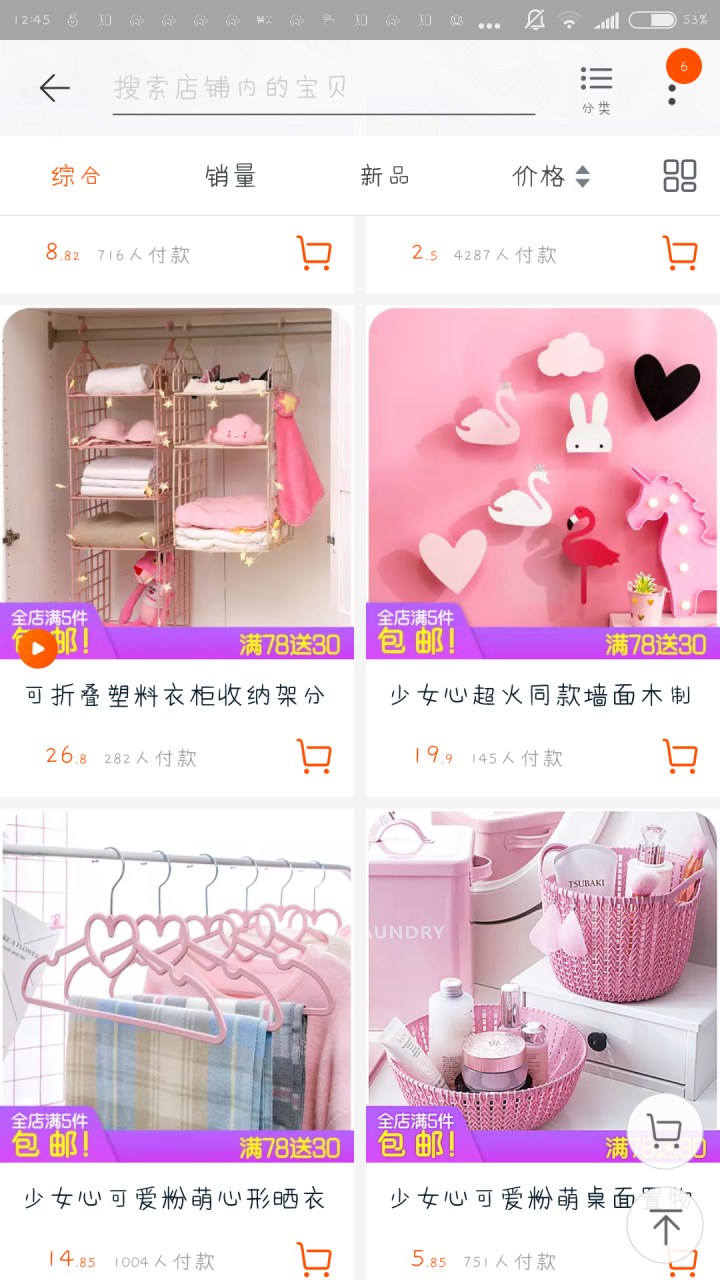Open the 分类 category list

click(596, 89)
